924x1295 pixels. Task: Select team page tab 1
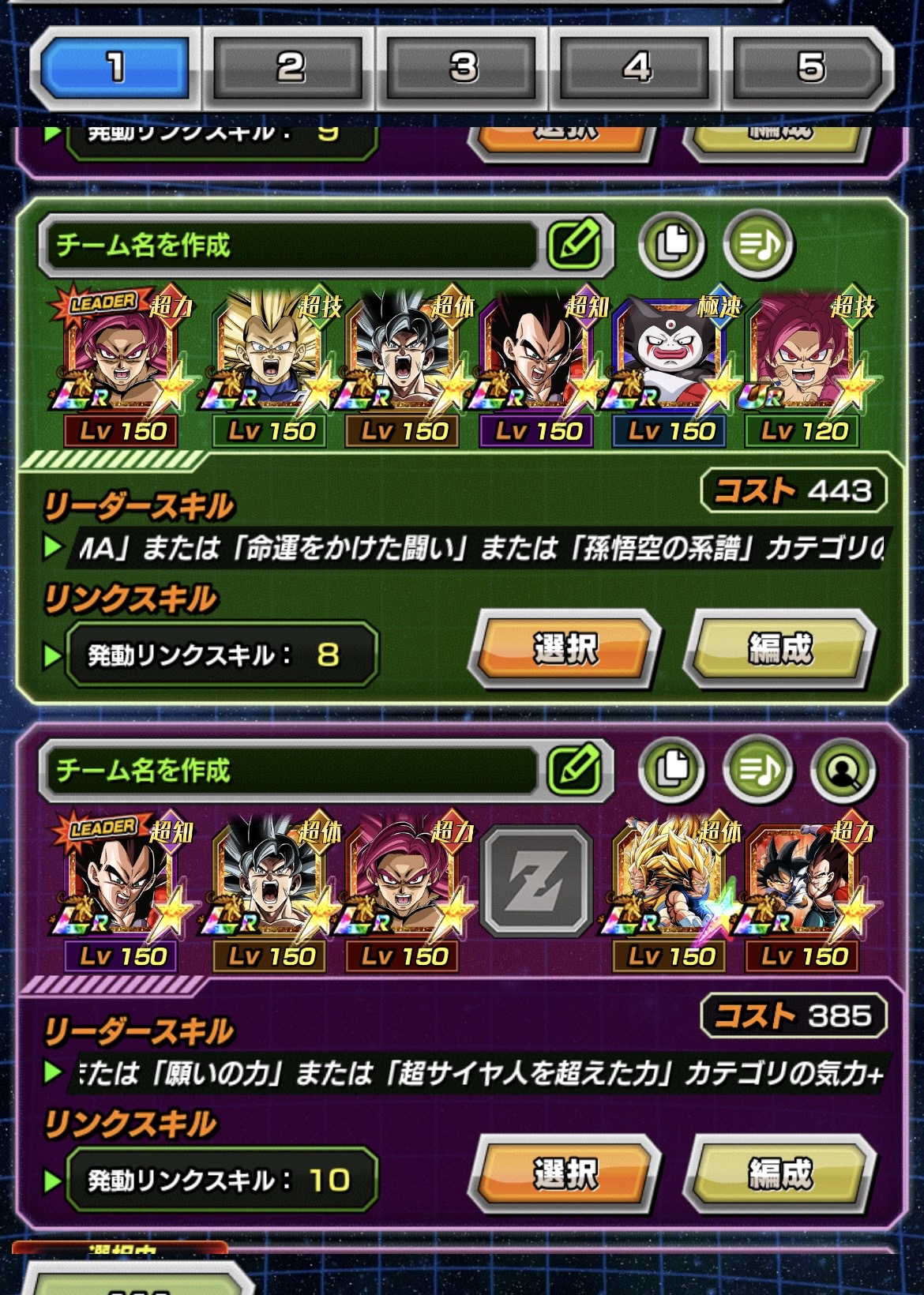coord(115,66)
